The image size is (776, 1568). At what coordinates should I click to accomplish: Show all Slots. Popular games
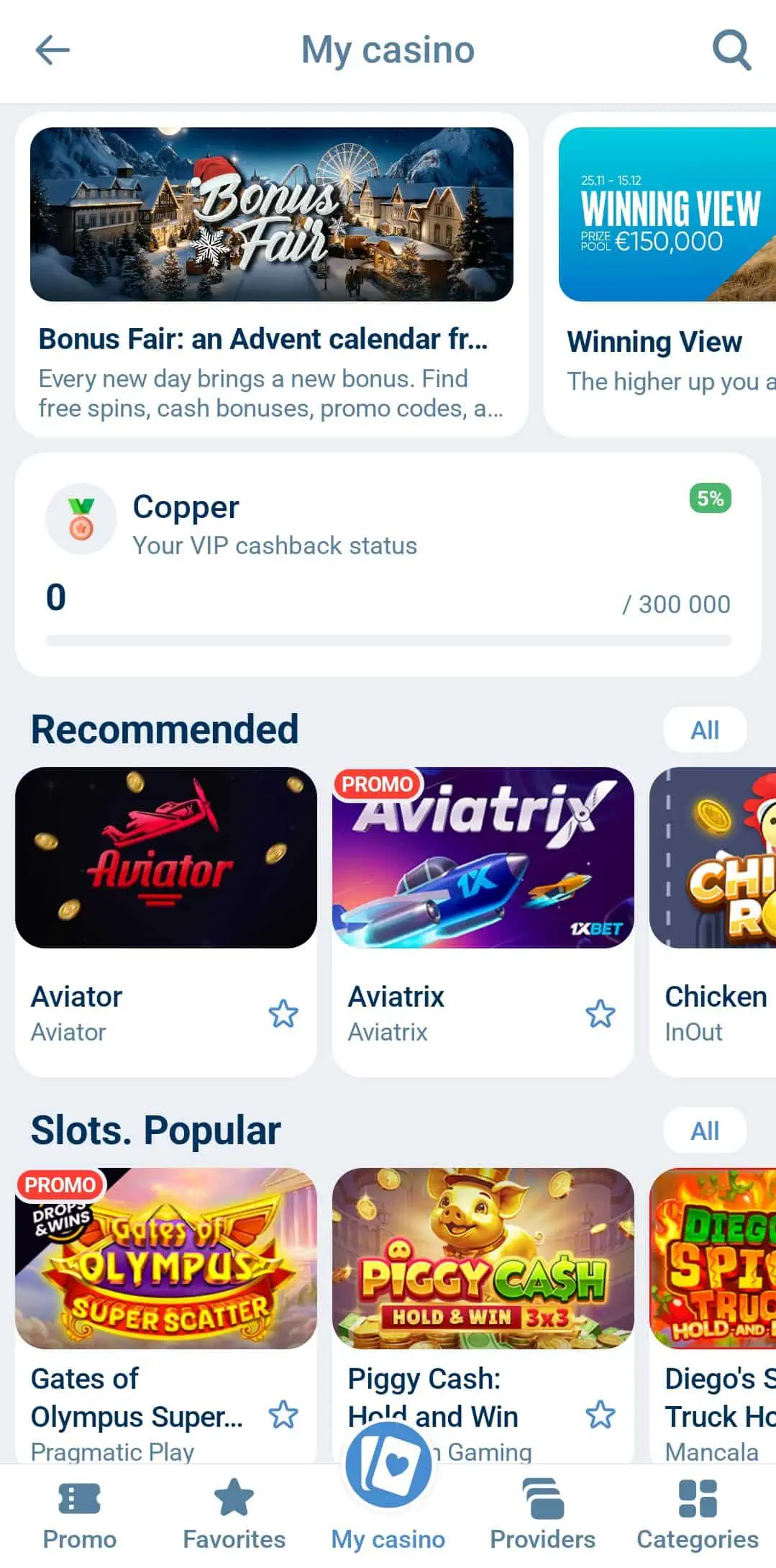(x=705, y=1130)
